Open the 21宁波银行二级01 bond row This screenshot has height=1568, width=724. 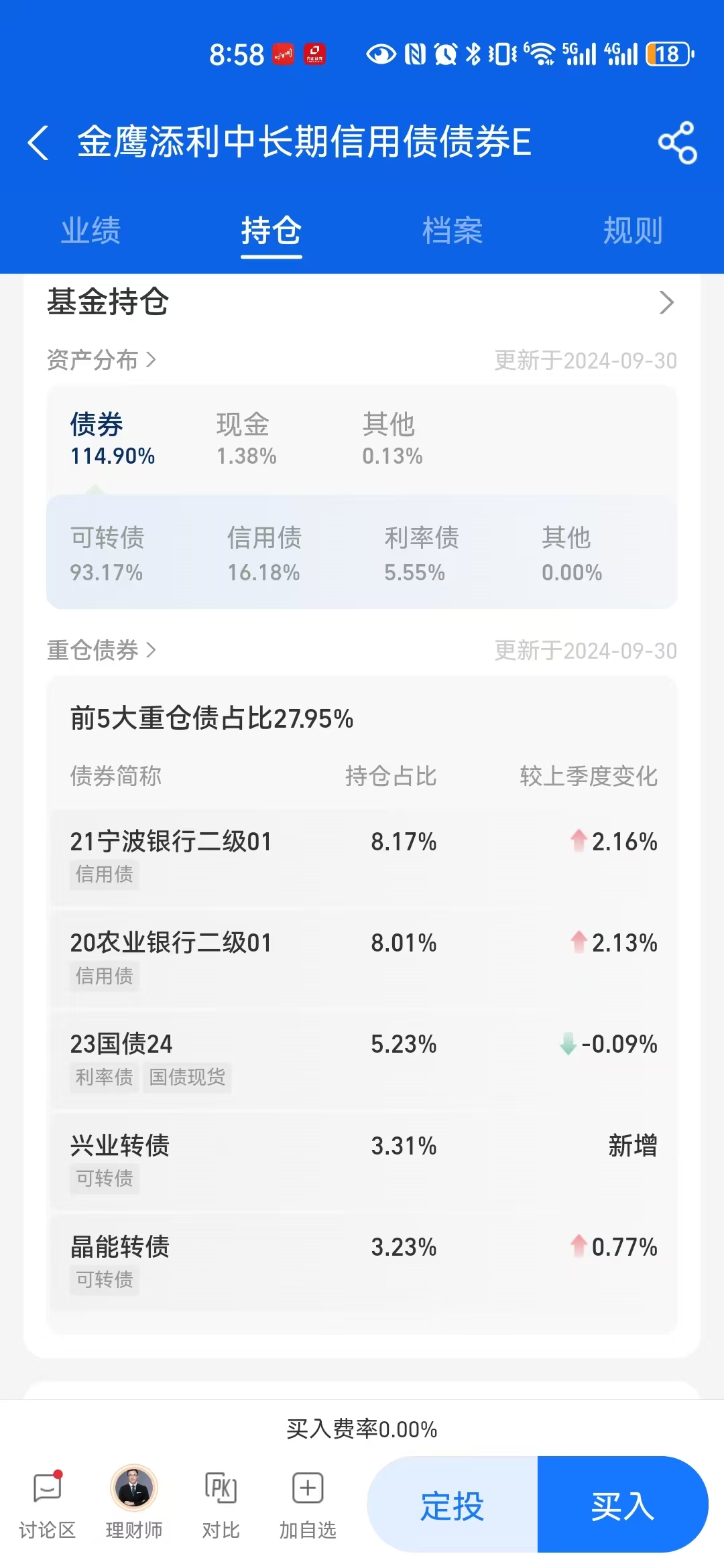click(x=363, y=858)
